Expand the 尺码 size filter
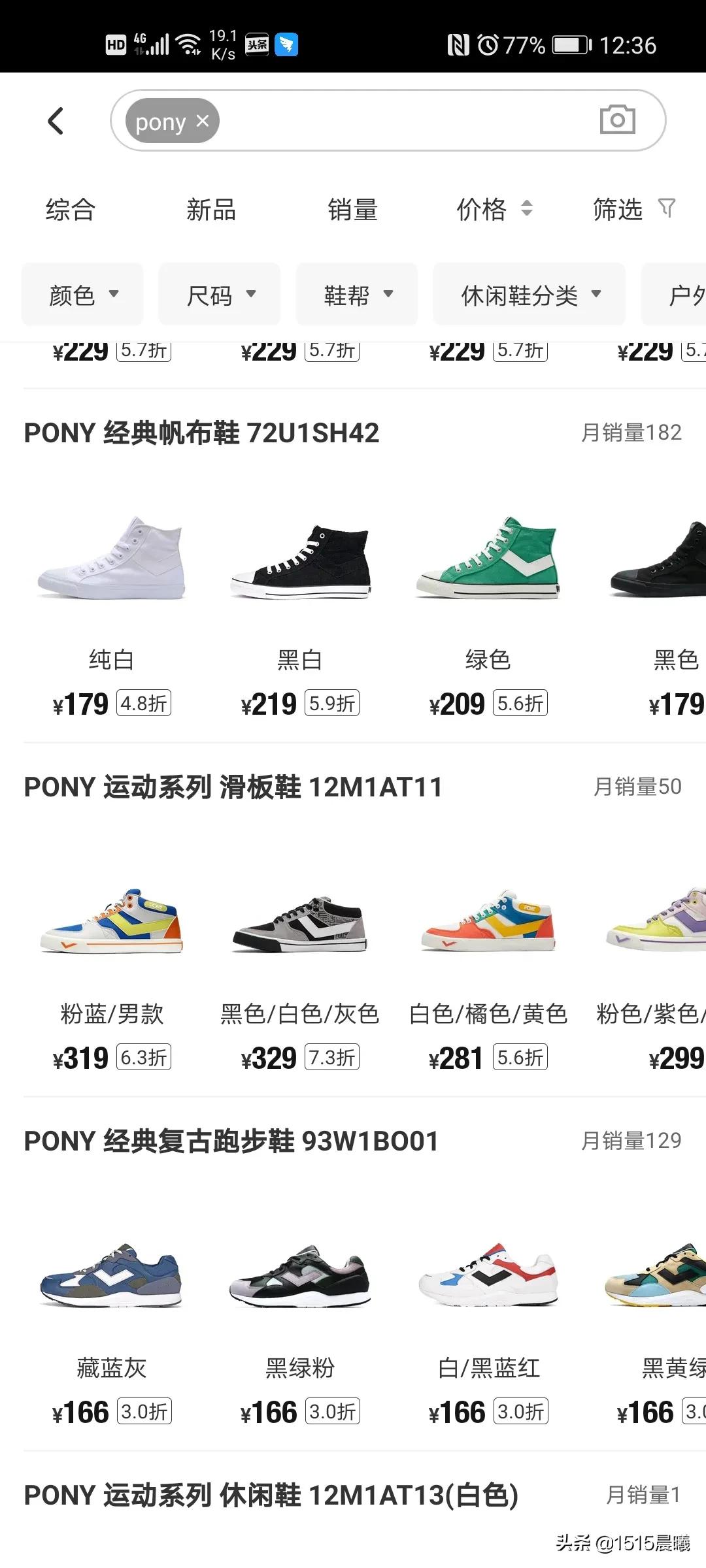Image resolution: width=706 pixels, height=1568 pixels. coord(219,294)
